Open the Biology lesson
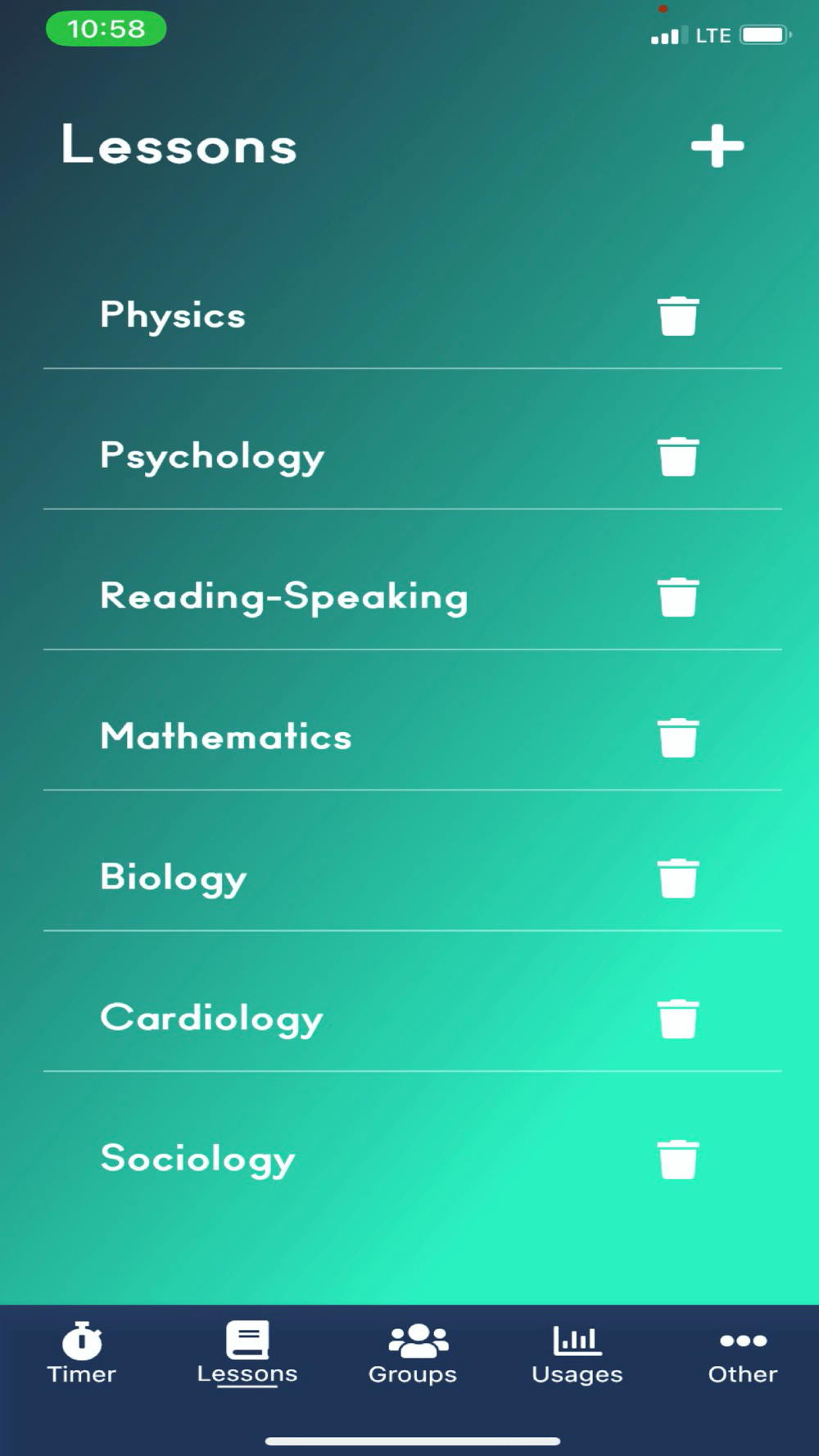The height and width of the screenshot is (1456, 819). coord(173,878)
